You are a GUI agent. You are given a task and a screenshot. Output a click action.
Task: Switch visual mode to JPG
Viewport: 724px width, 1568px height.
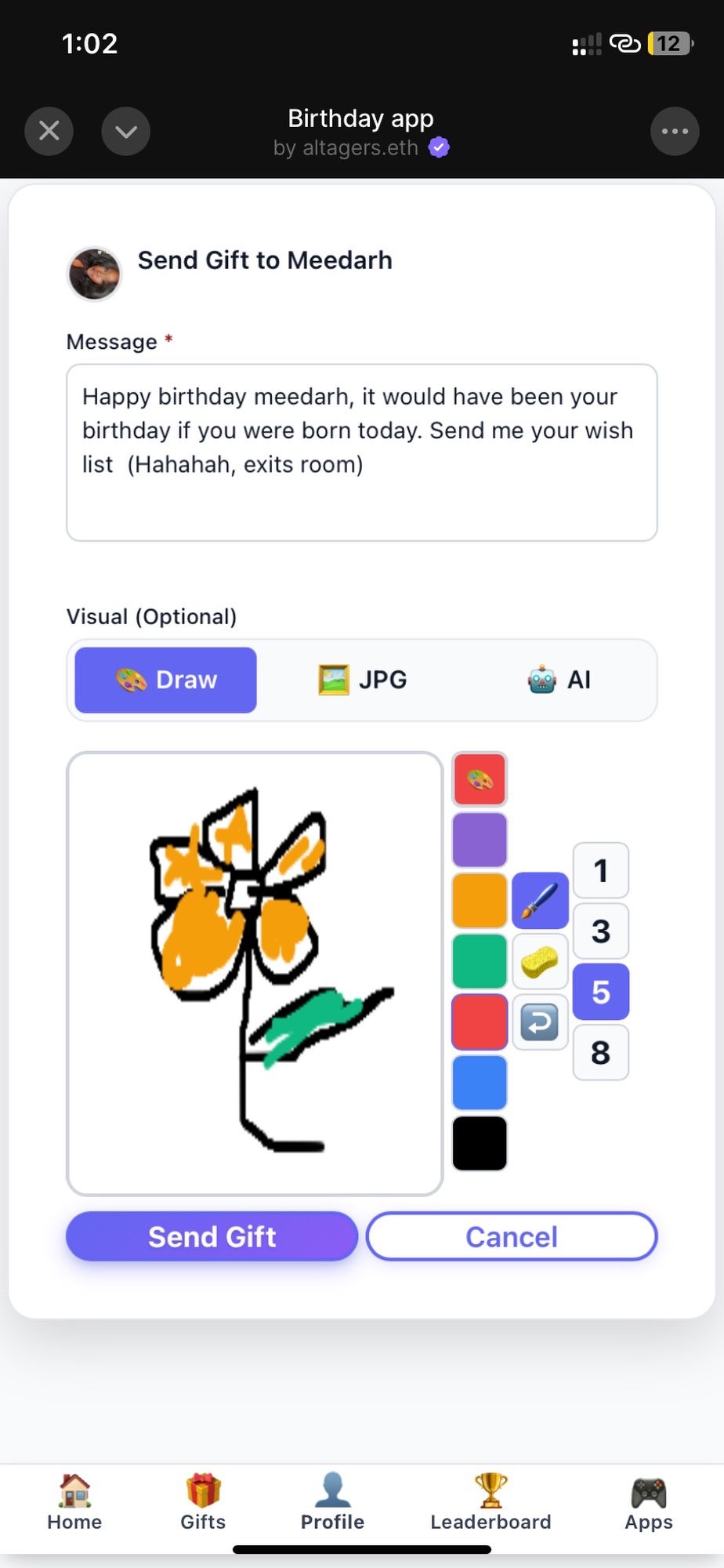362,680
